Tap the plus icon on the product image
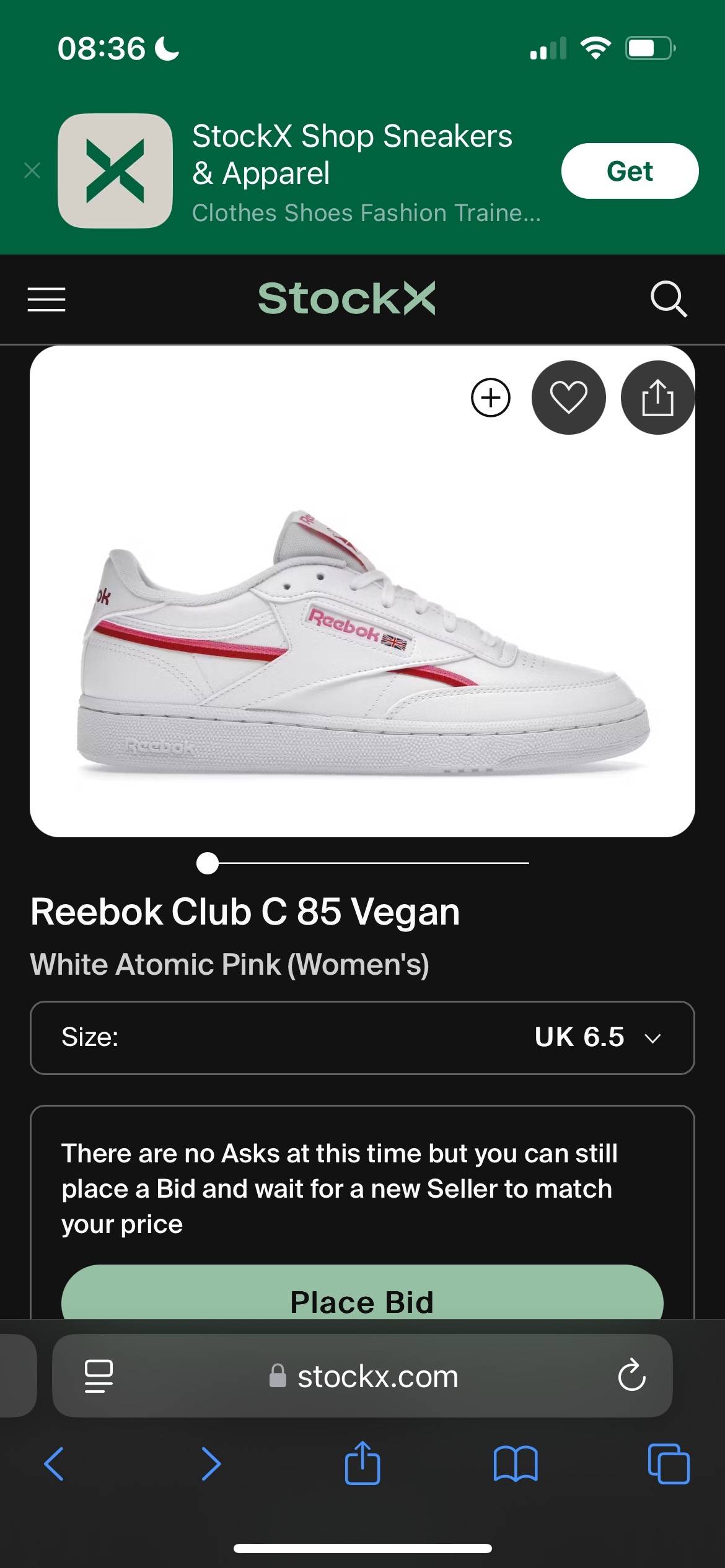 (491, 398)
